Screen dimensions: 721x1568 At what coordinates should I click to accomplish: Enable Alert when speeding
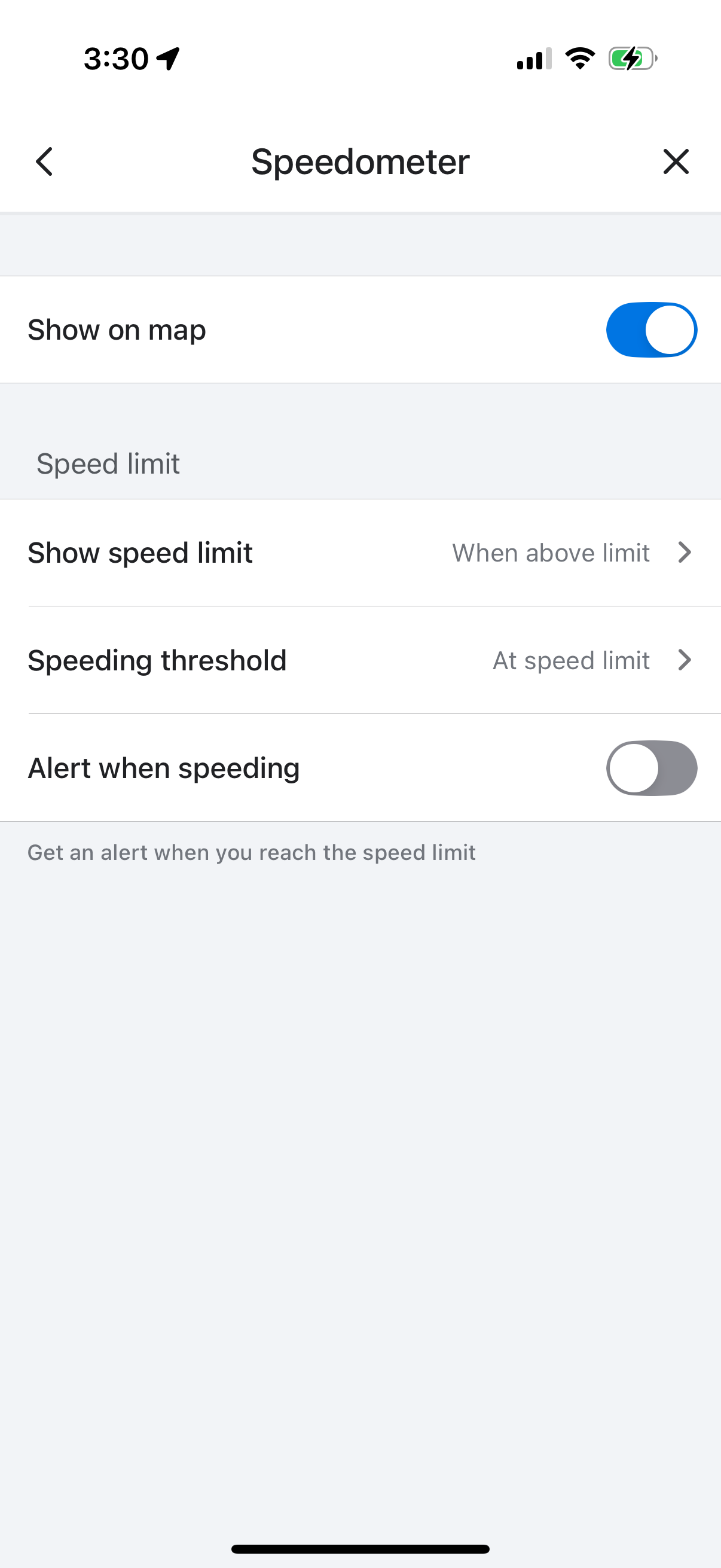click(650, 768)
